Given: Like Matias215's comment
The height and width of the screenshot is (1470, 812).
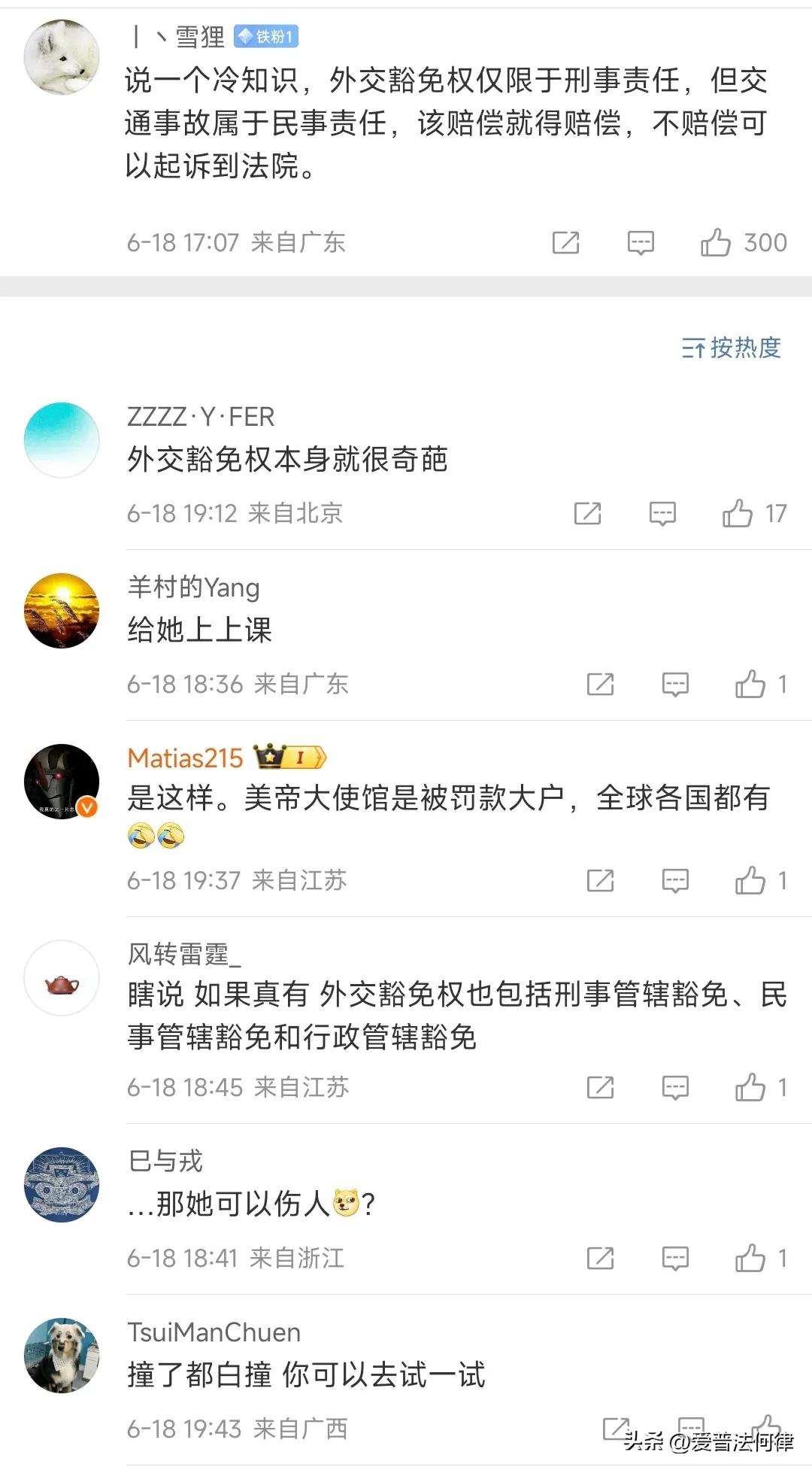Looking at the screenshot, I should coord(750,881).
